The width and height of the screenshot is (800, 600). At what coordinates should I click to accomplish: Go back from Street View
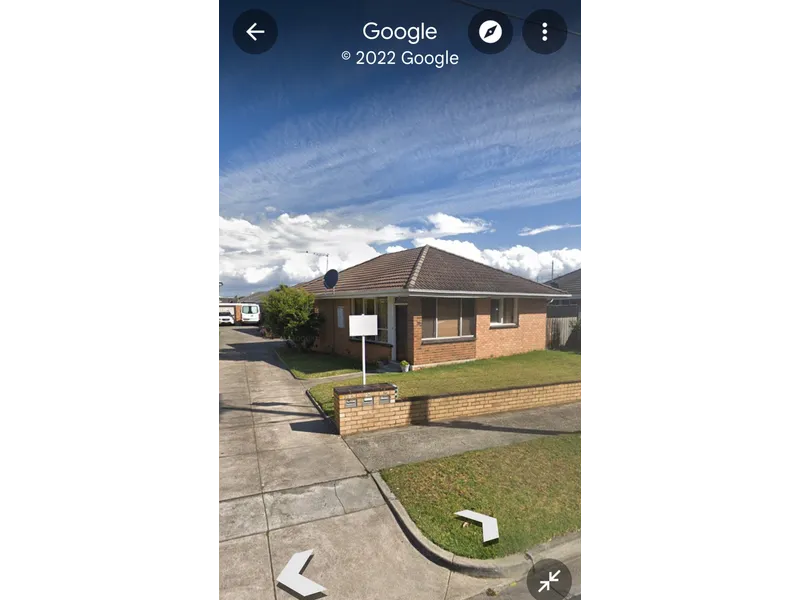click(255, 32)
